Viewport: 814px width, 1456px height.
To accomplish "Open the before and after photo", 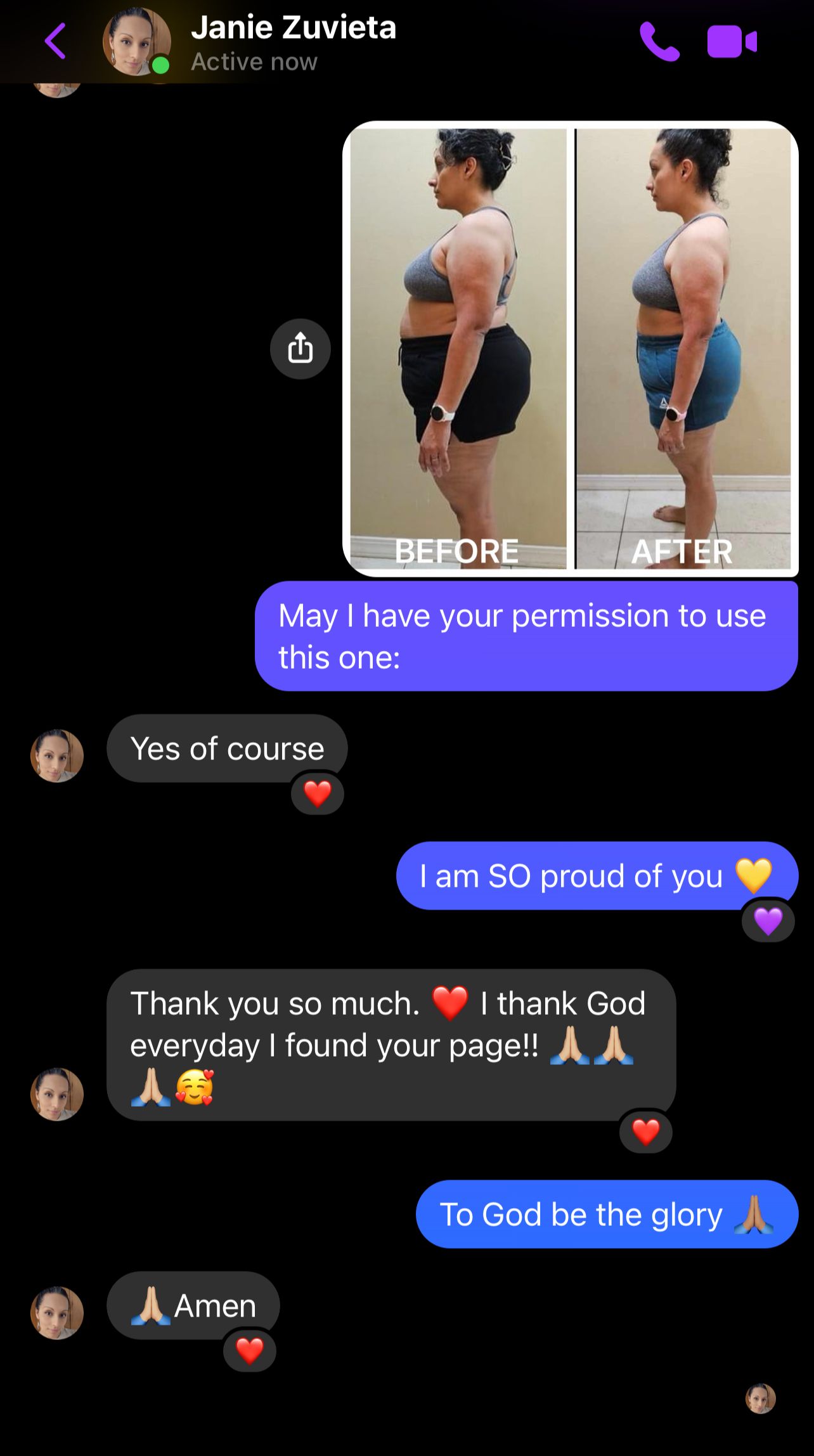I will point(570,349).
